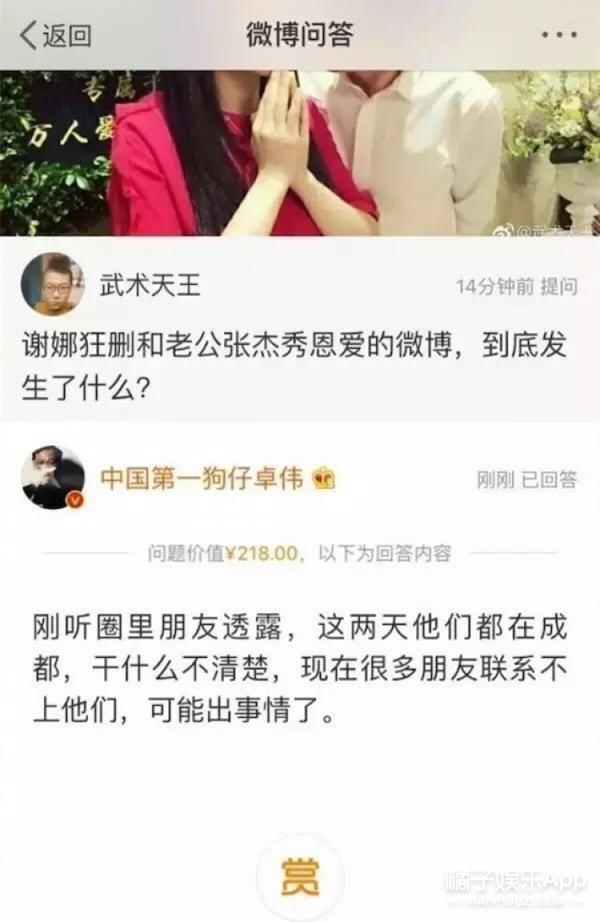
Task: Go back with the 返回 button
Action: point(55,34)
